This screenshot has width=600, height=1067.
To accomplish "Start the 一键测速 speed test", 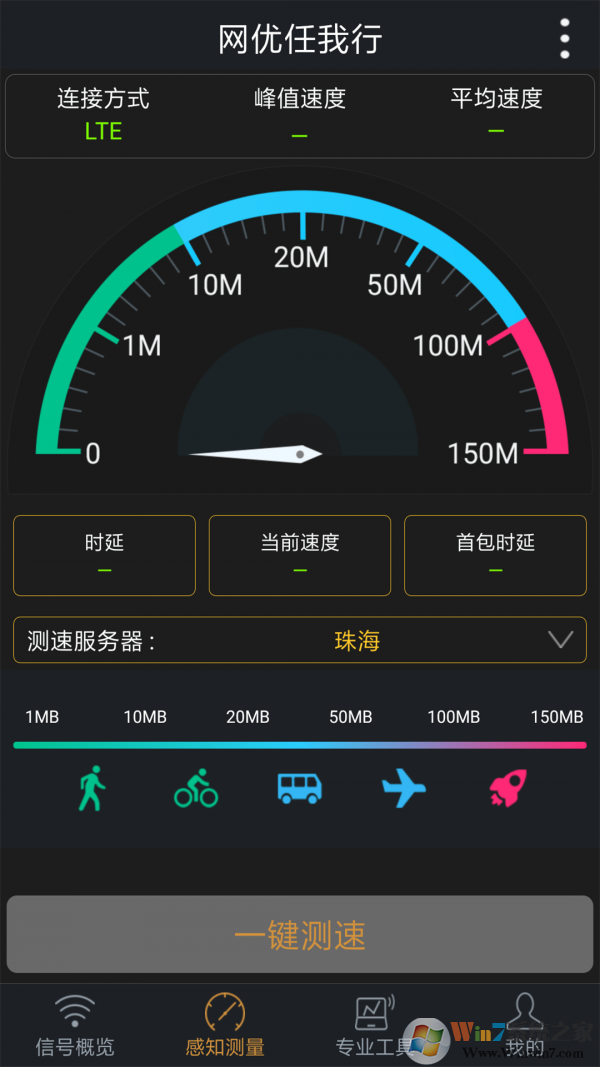I will 300,935.
